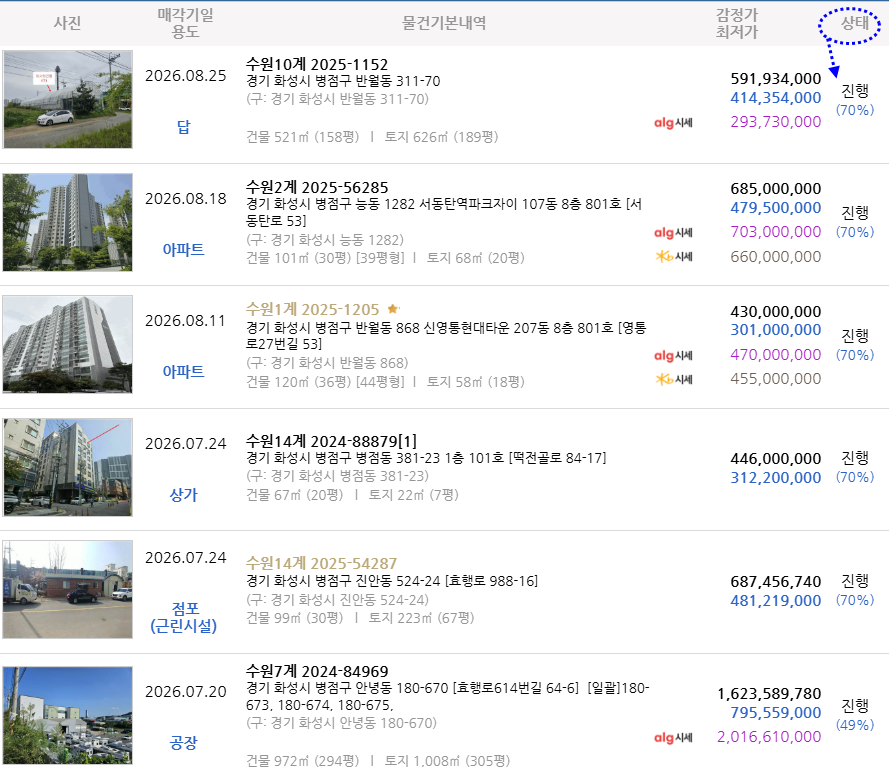The width and height of the screenshot is (889, 776).
Task: Open auction listing 수원10계 2025-1152
Action: 317,65
